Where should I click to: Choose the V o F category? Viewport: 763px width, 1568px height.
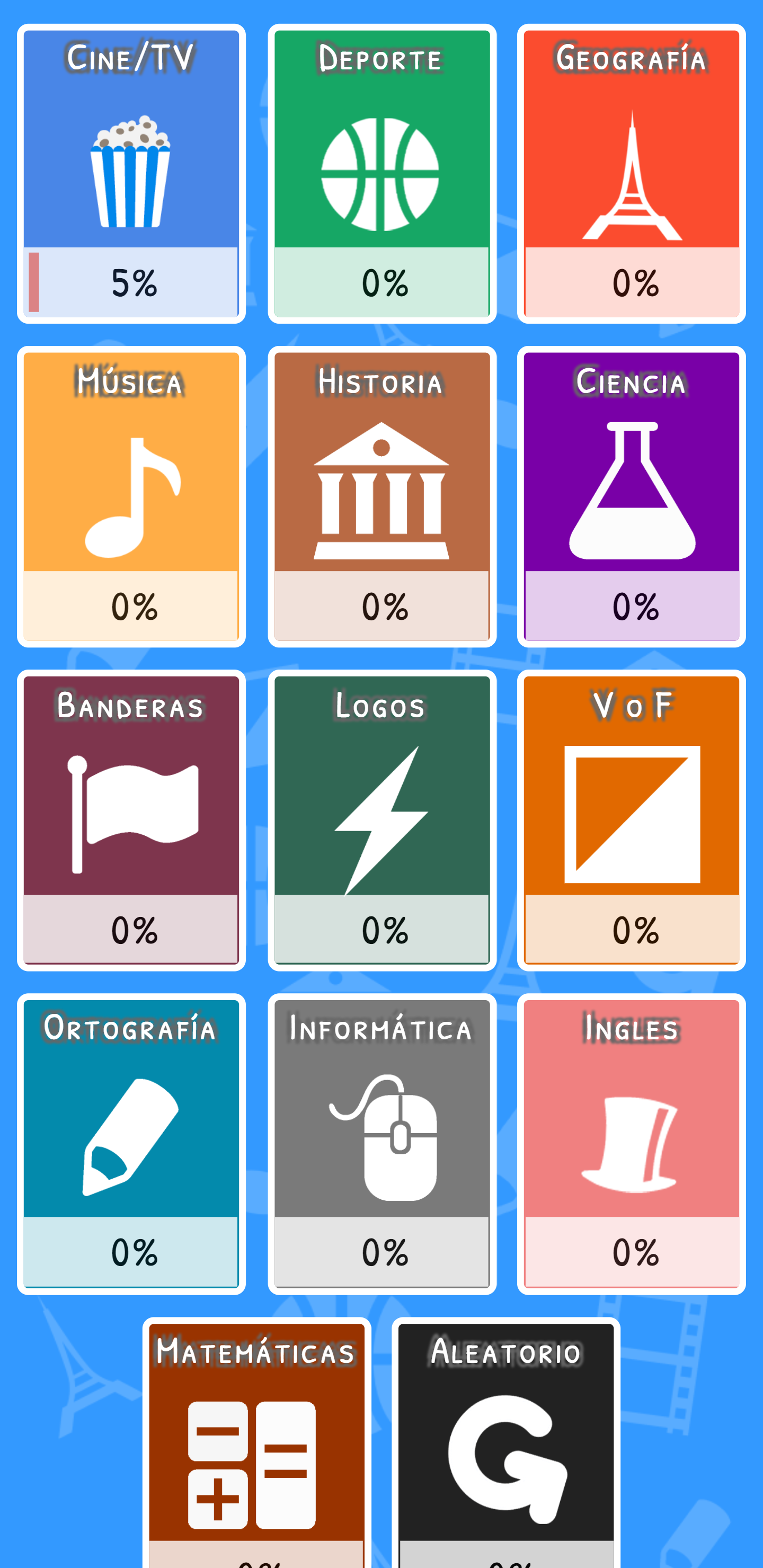click(x=632, y=820)
